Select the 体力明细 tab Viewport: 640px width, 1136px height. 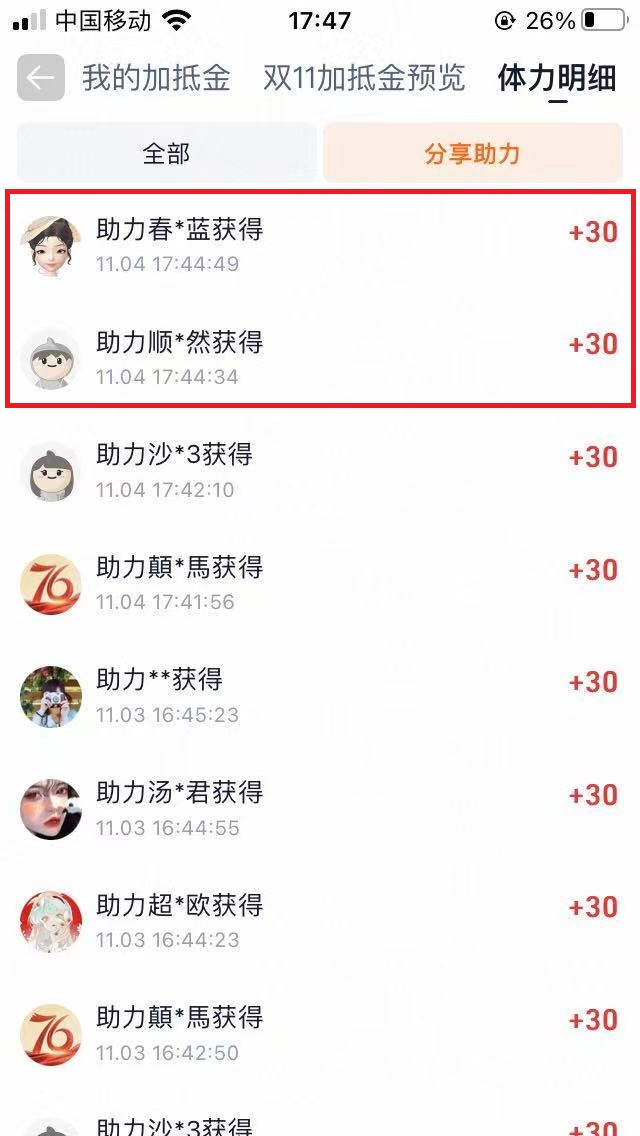coord(557,79)
